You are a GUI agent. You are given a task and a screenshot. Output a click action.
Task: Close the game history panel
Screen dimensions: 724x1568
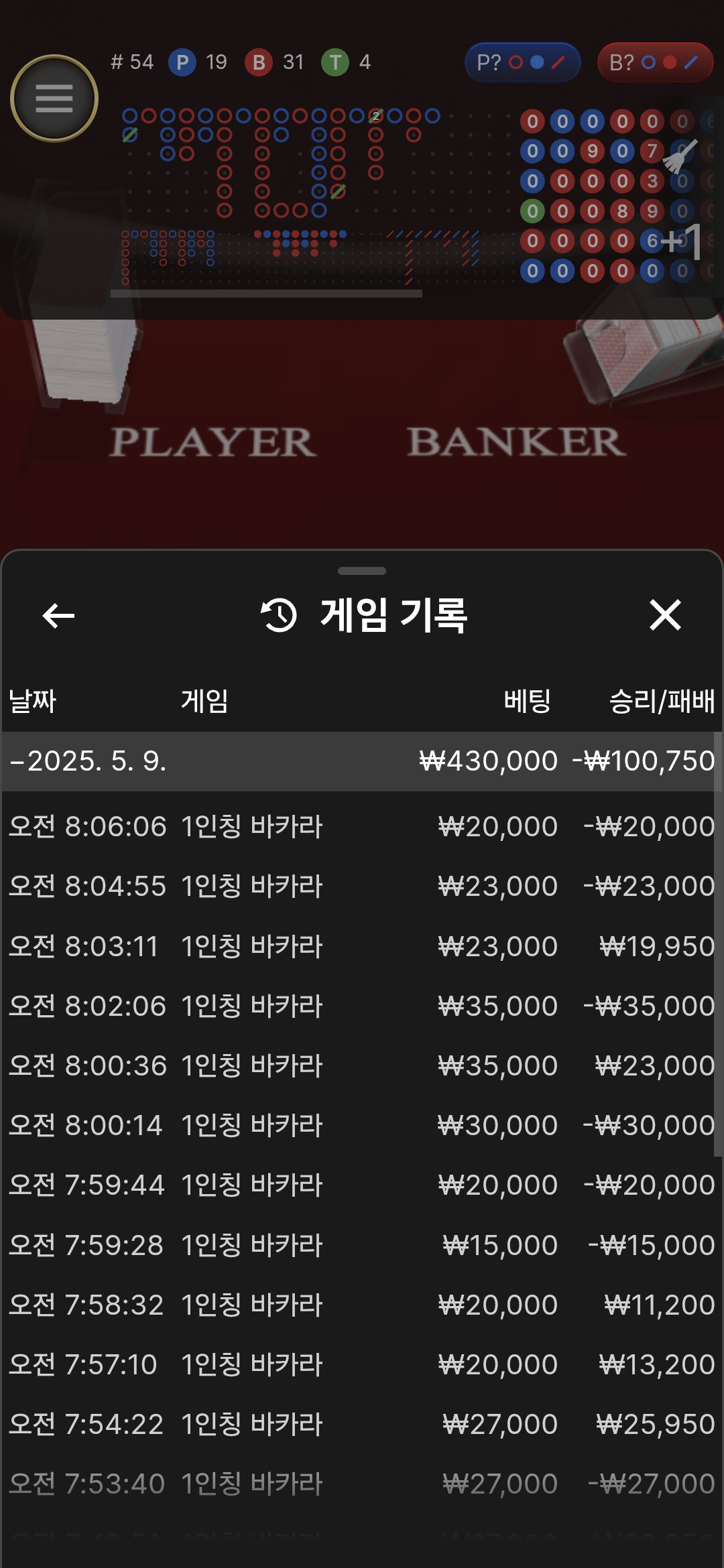[665, 615]
